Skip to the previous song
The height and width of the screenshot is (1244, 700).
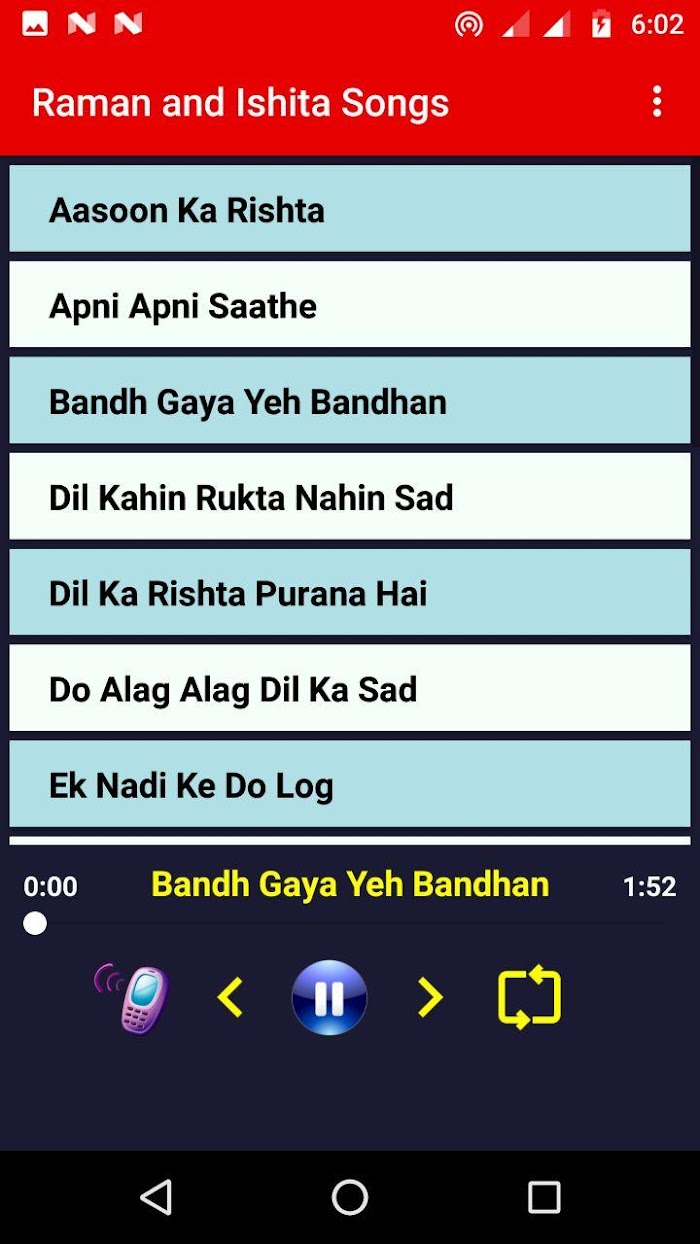230,998
